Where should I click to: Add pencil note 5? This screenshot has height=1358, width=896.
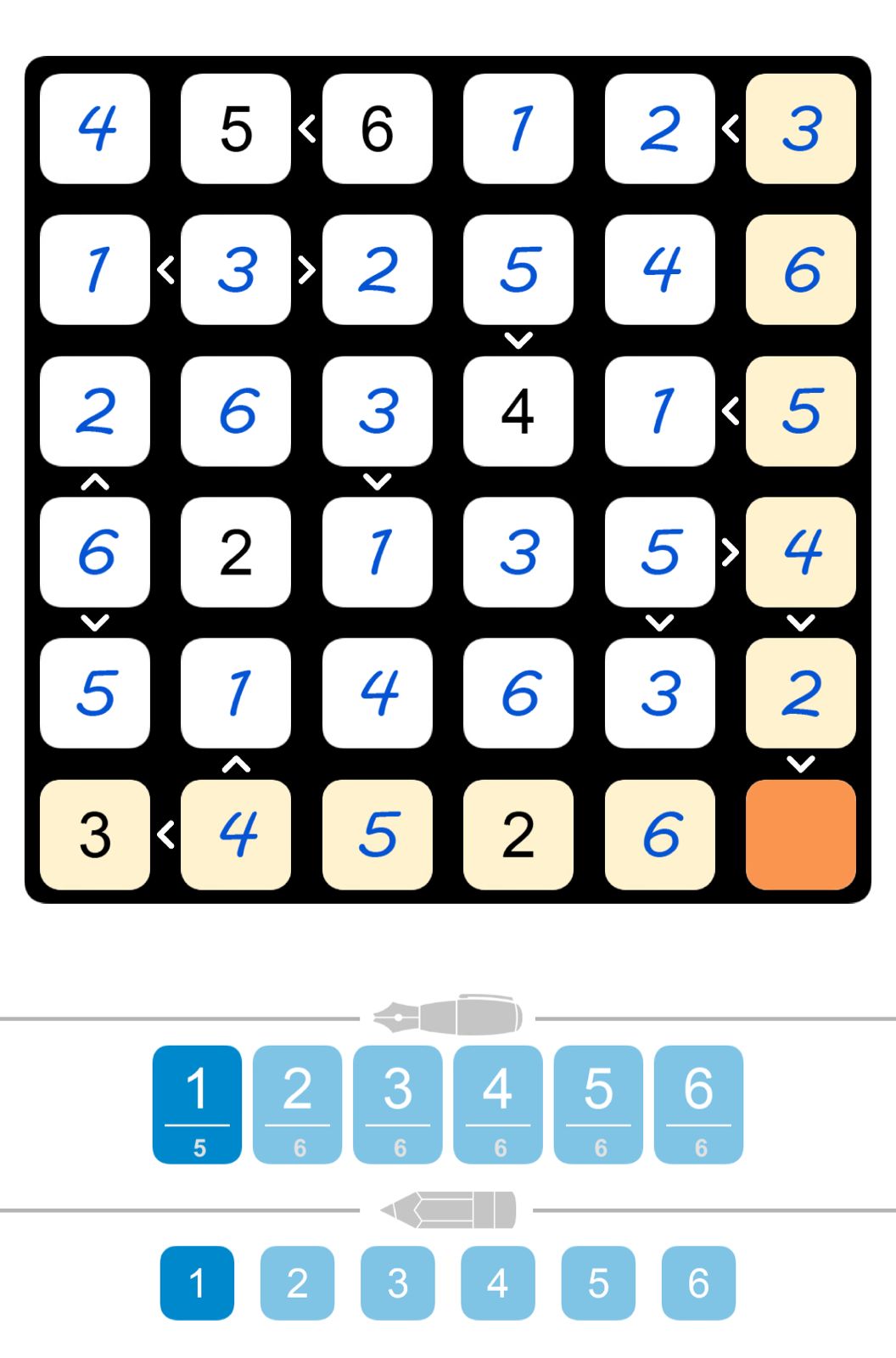(598, 1282)
